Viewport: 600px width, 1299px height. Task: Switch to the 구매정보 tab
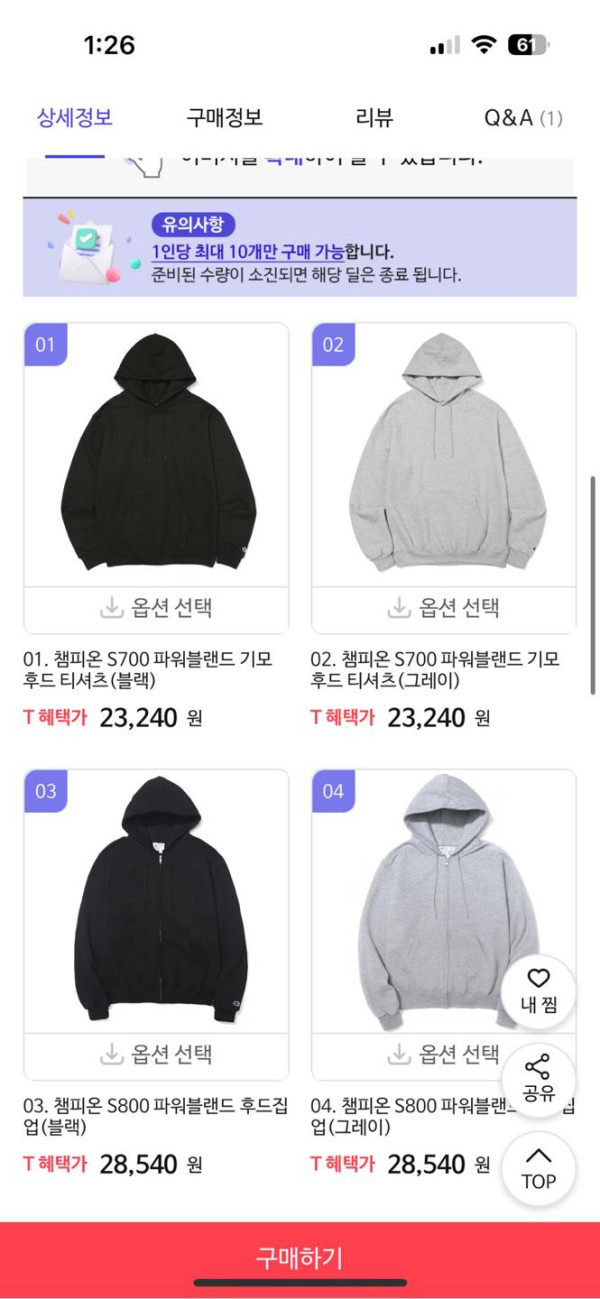[224, 117]
